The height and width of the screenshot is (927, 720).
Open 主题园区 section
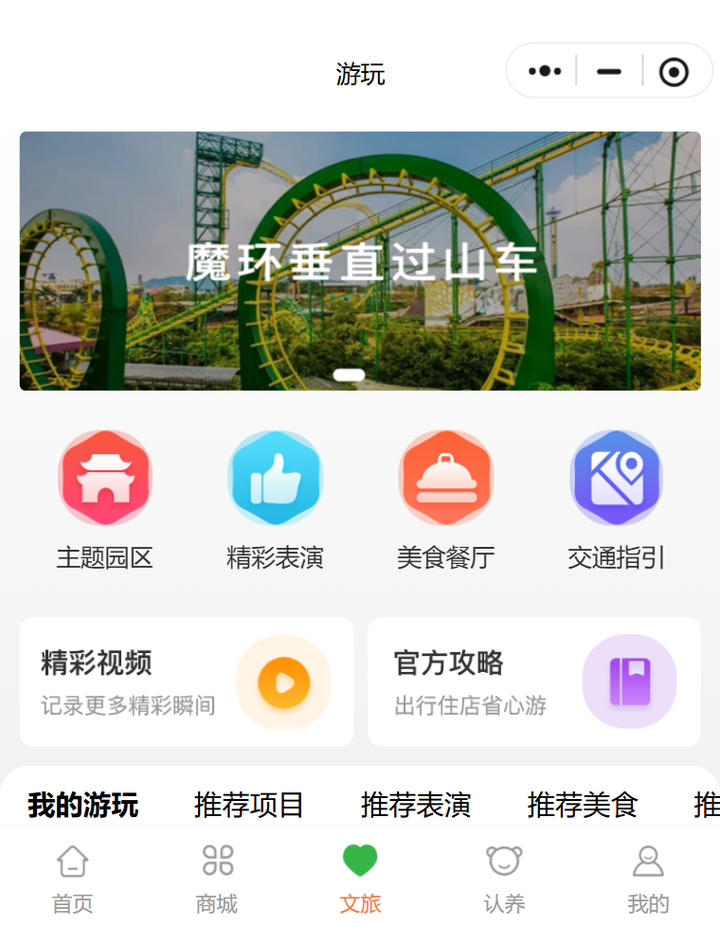tap(105, 501)
